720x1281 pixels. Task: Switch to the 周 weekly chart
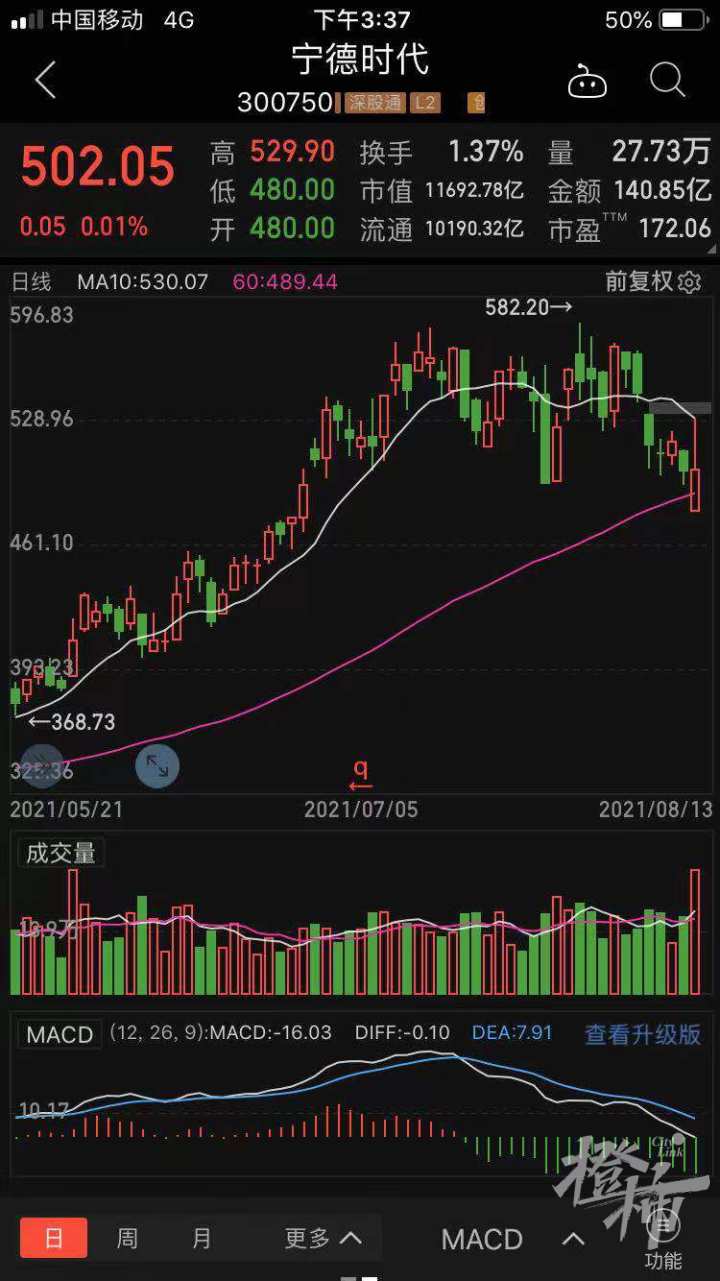click(127, 1238)
